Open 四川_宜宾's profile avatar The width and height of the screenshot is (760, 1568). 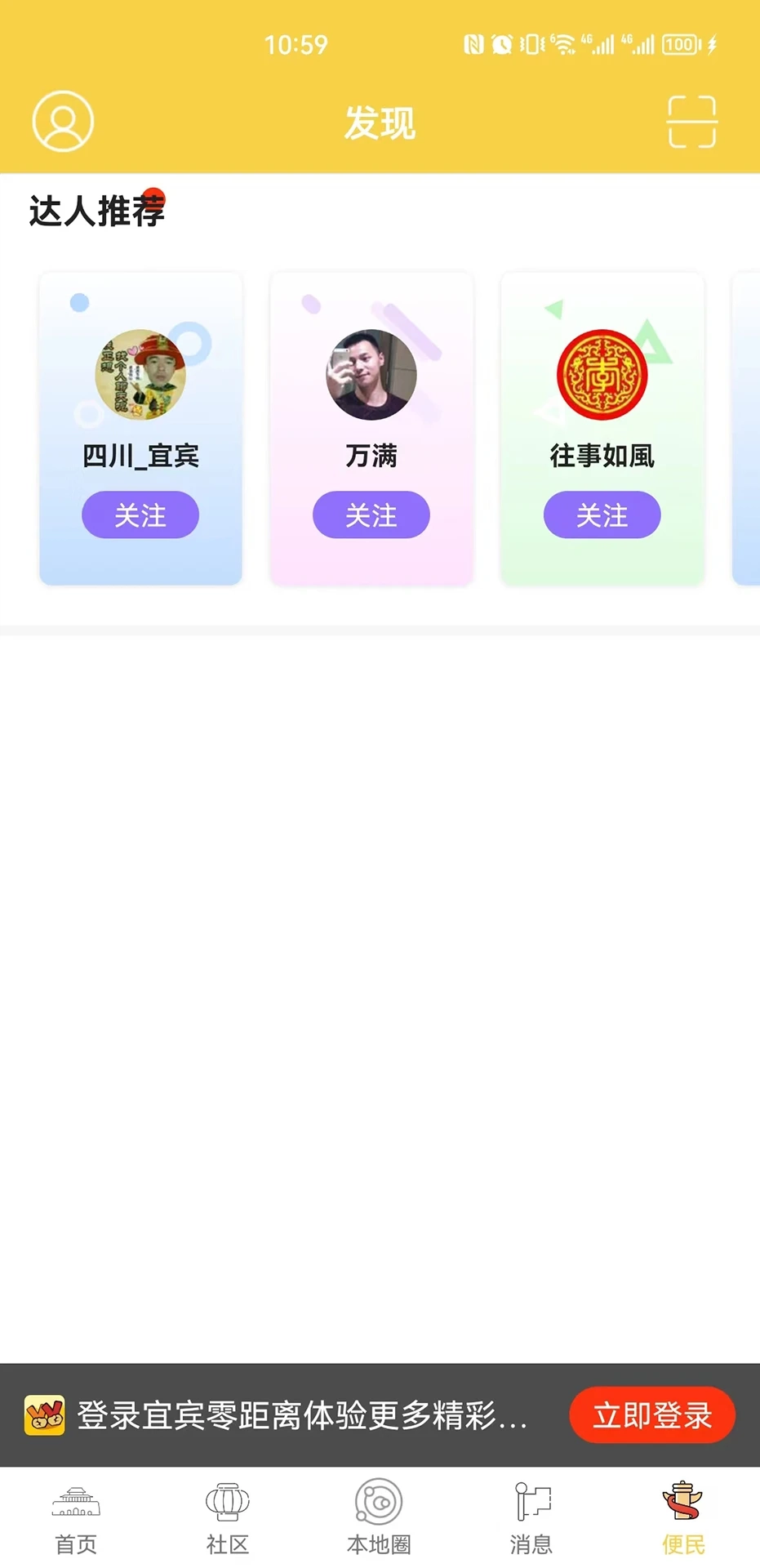(x=140, y=375)
